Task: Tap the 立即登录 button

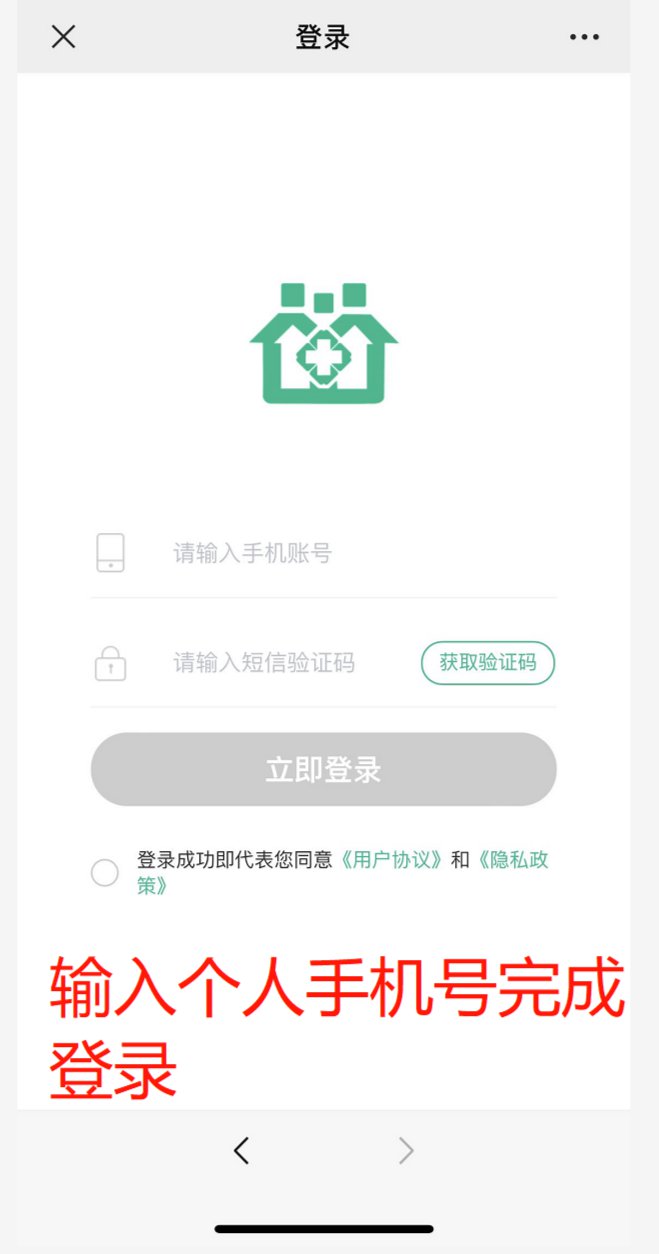Action: click(323, 769)
